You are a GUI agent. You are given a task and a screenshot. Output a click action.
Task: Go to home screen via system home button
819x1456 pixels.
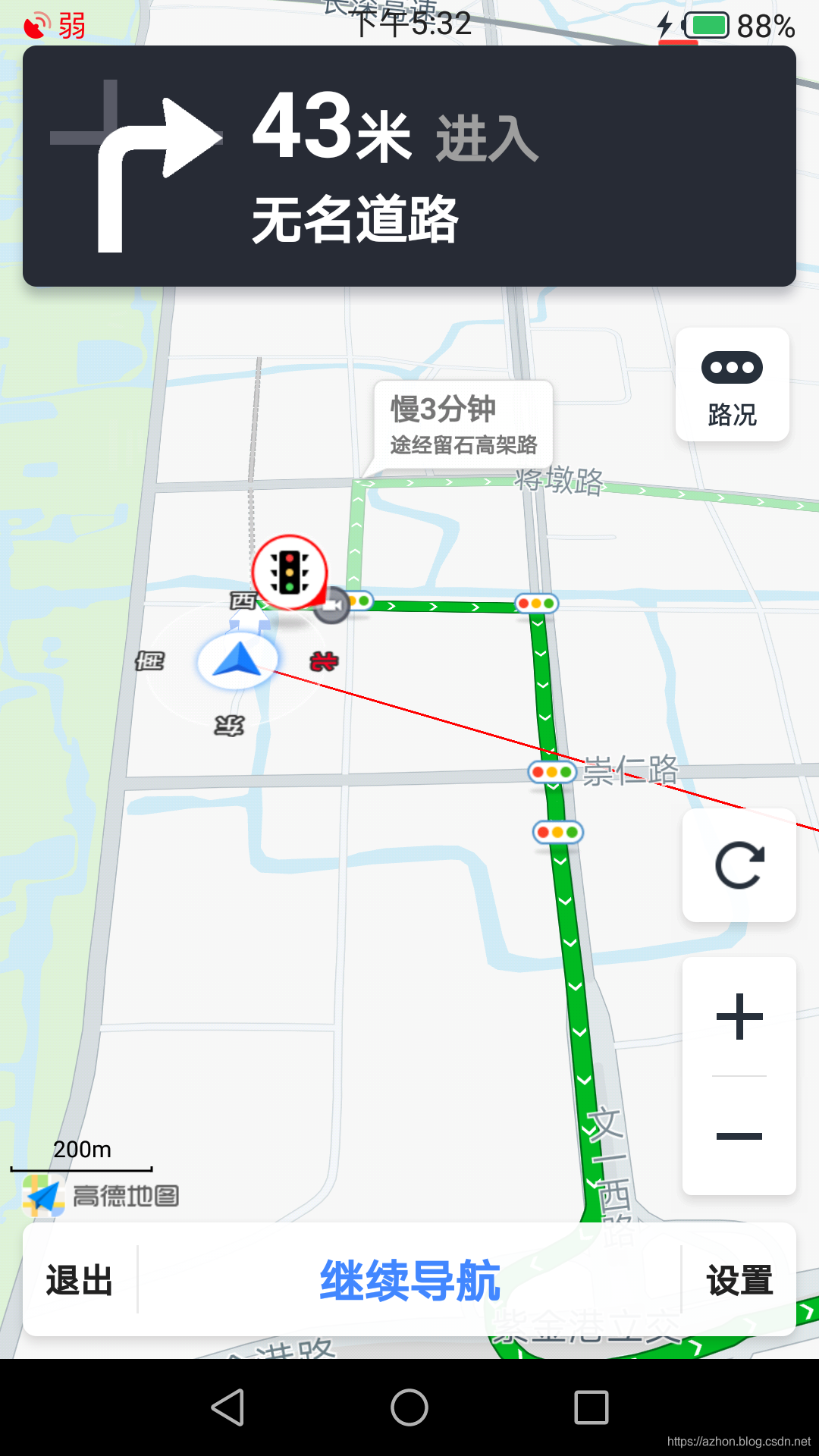click(x=409, y=1407)
